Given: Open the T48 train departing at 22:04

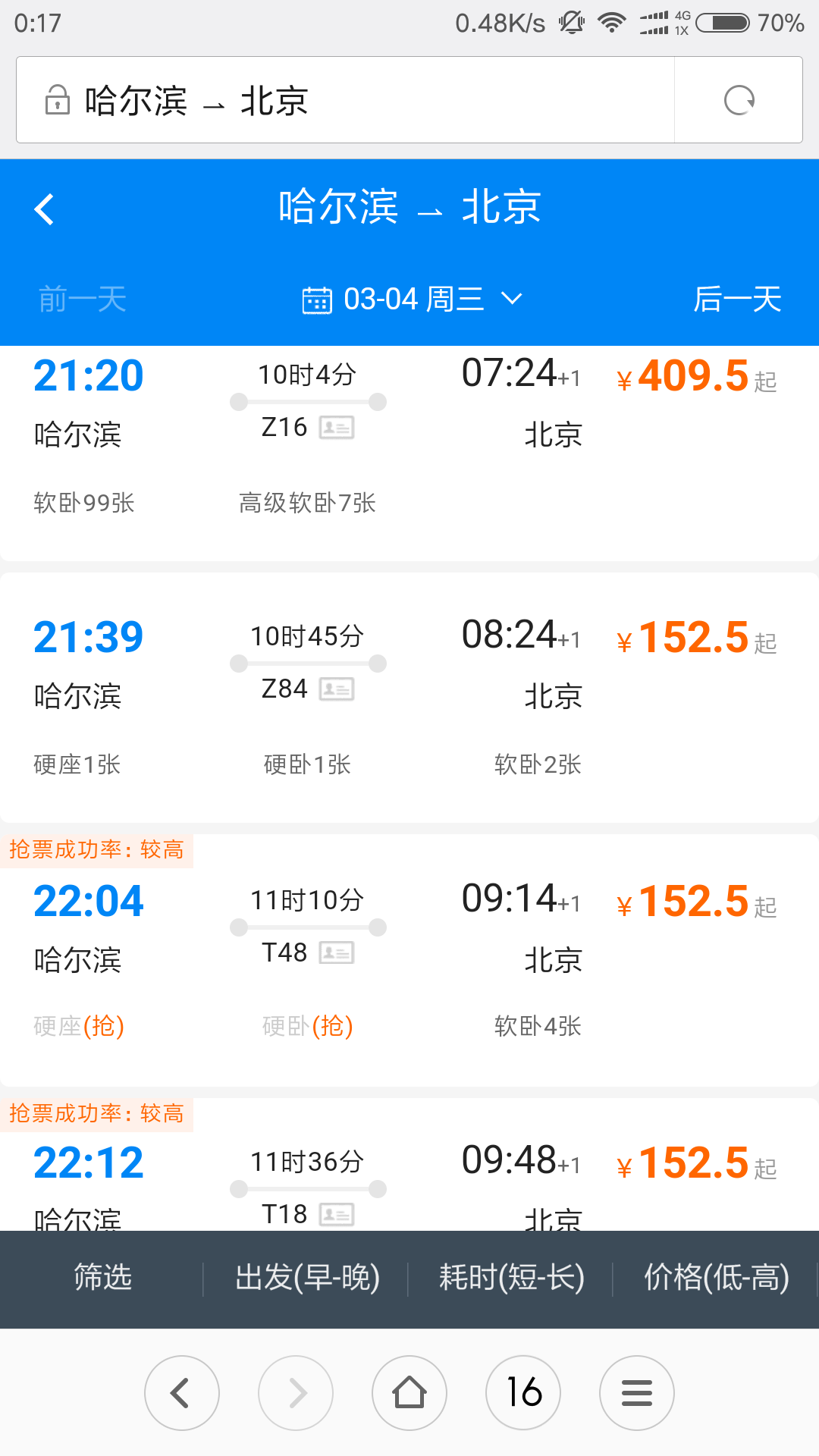Looking at the screenshot, I should pos(409,960).
